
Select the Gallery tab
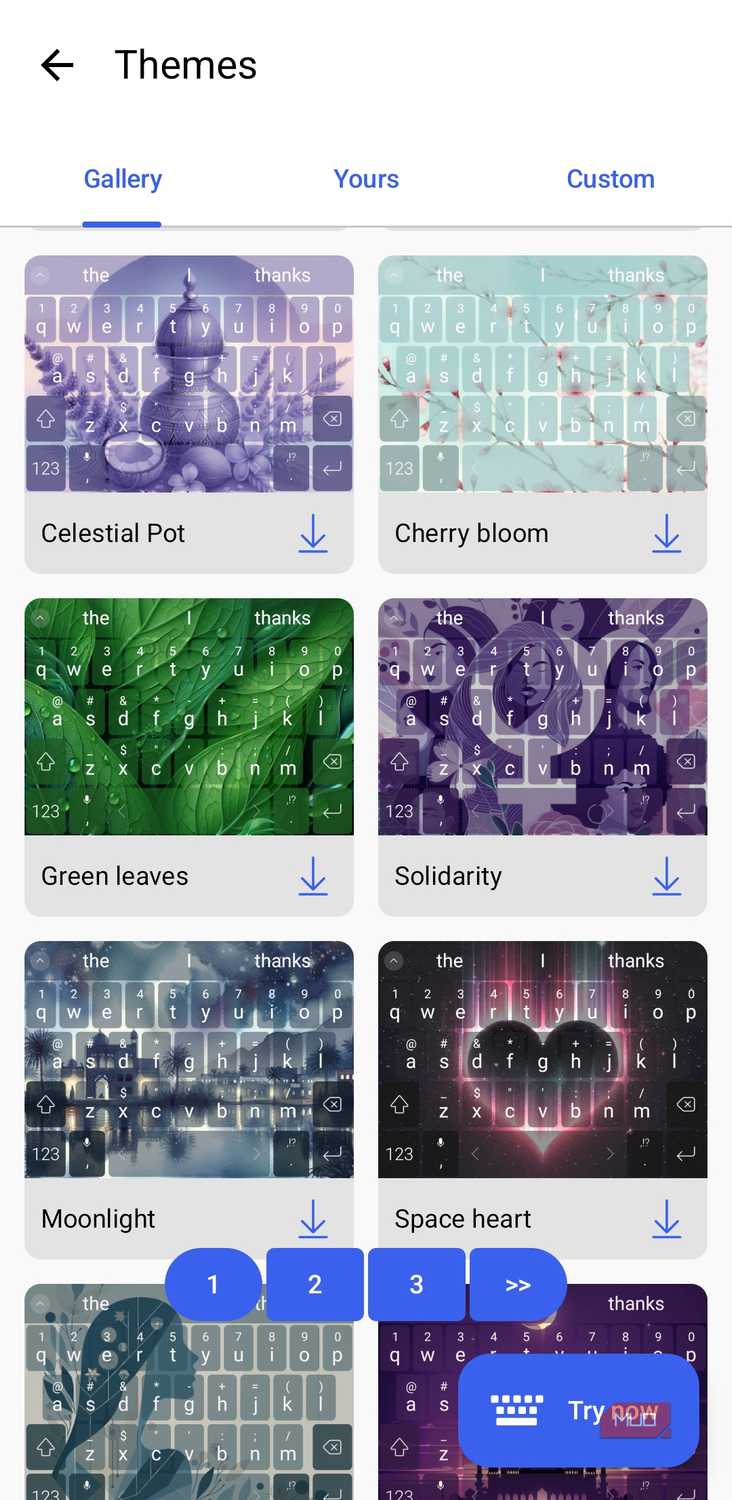[x=123, y=179]
